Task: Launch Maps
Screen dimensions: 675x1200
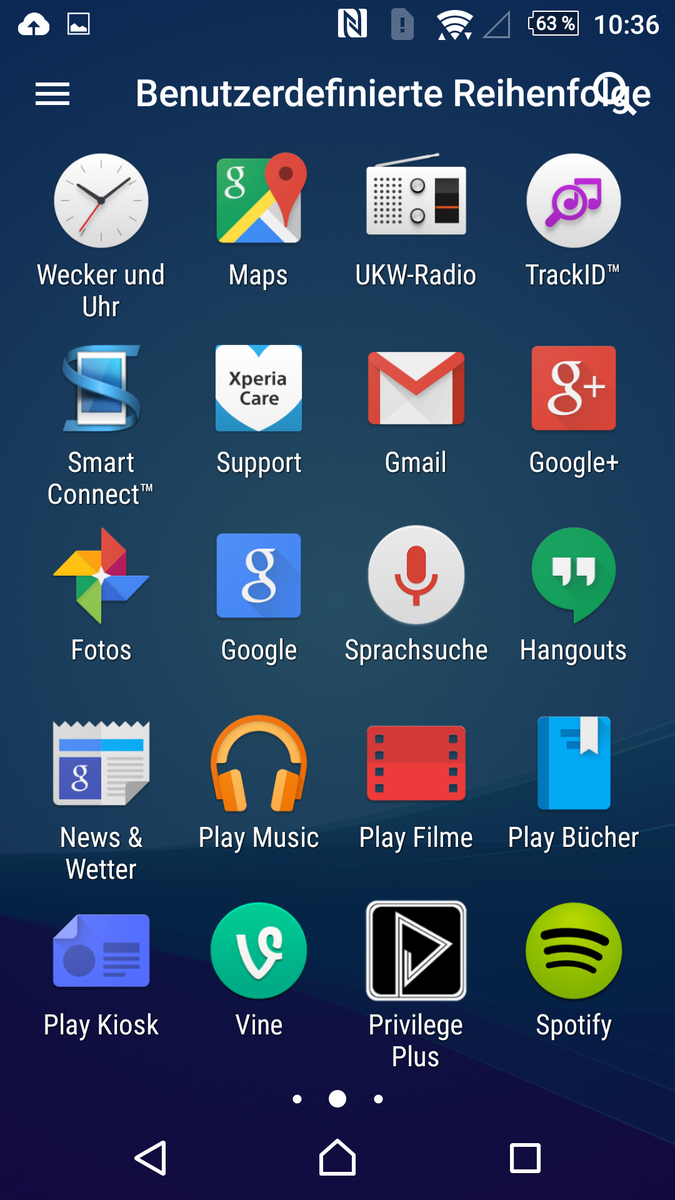Action: (x=259, y=199)
